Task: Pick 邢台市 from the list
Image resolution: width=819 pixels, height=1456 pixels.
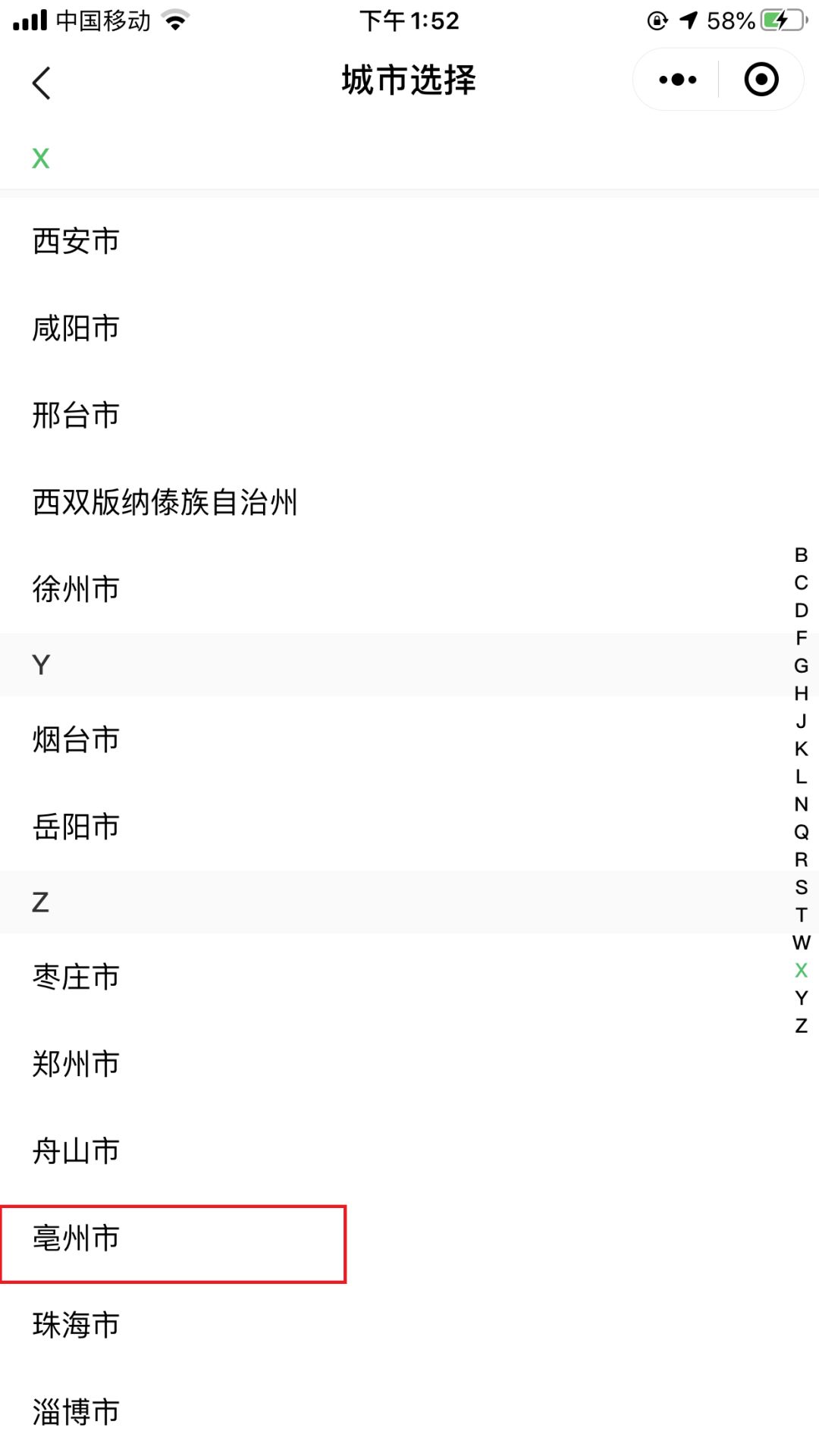Action: point(409,416)
